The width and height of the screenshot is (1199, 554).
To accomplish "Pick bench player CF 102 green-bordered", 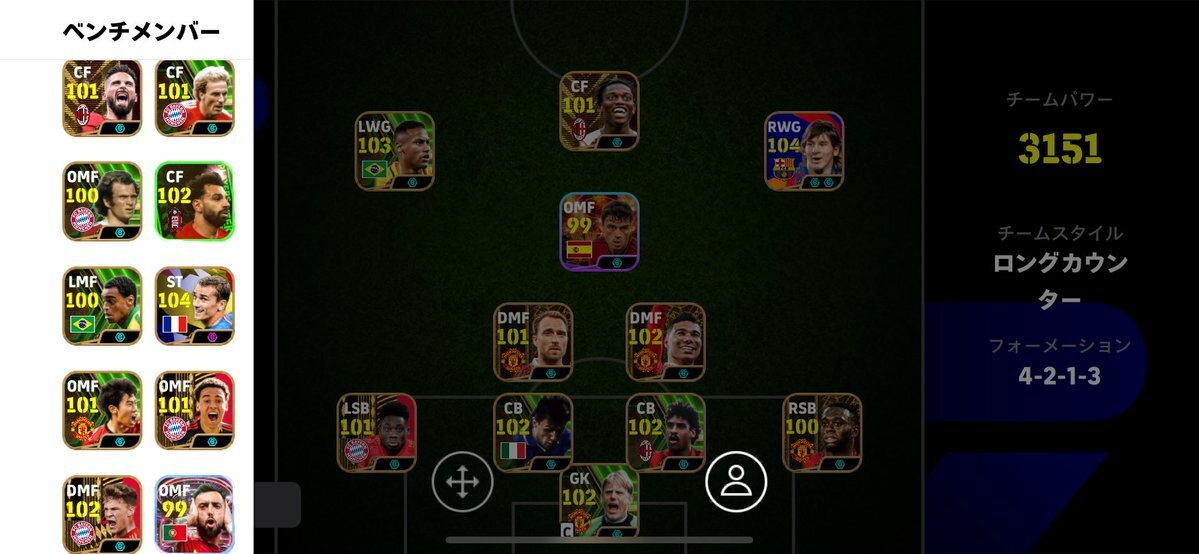I will tap(195, 201).
